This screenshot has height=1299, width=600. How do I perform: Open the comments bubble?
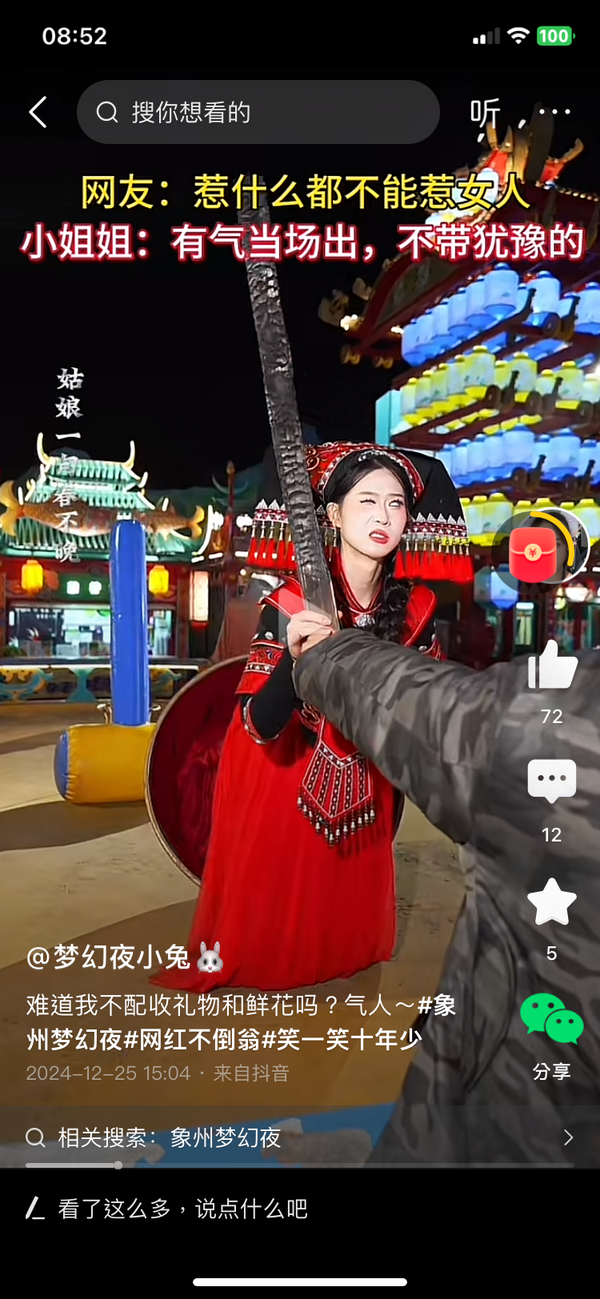[552, 782]
